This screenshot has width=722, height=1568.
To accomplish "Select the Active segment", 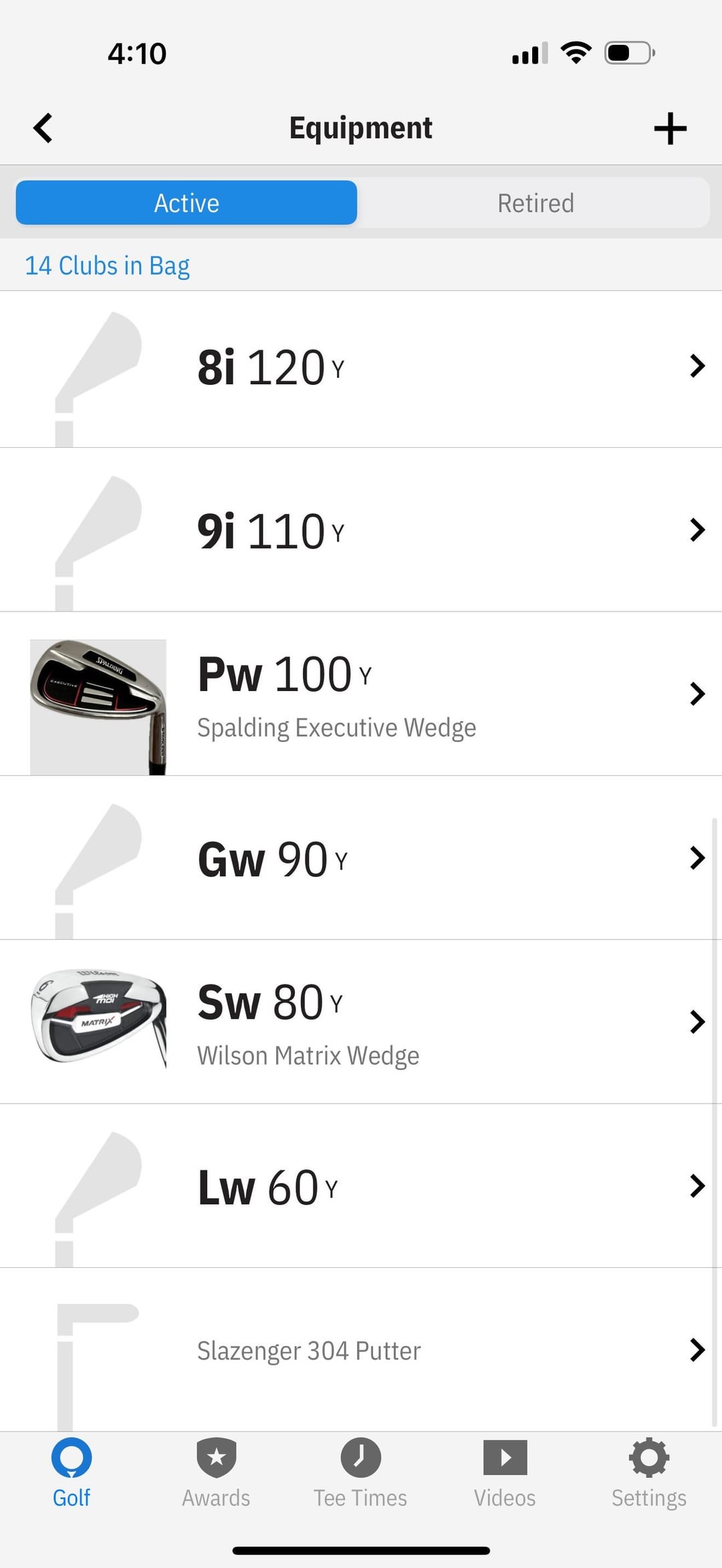I will pos(187,203).
